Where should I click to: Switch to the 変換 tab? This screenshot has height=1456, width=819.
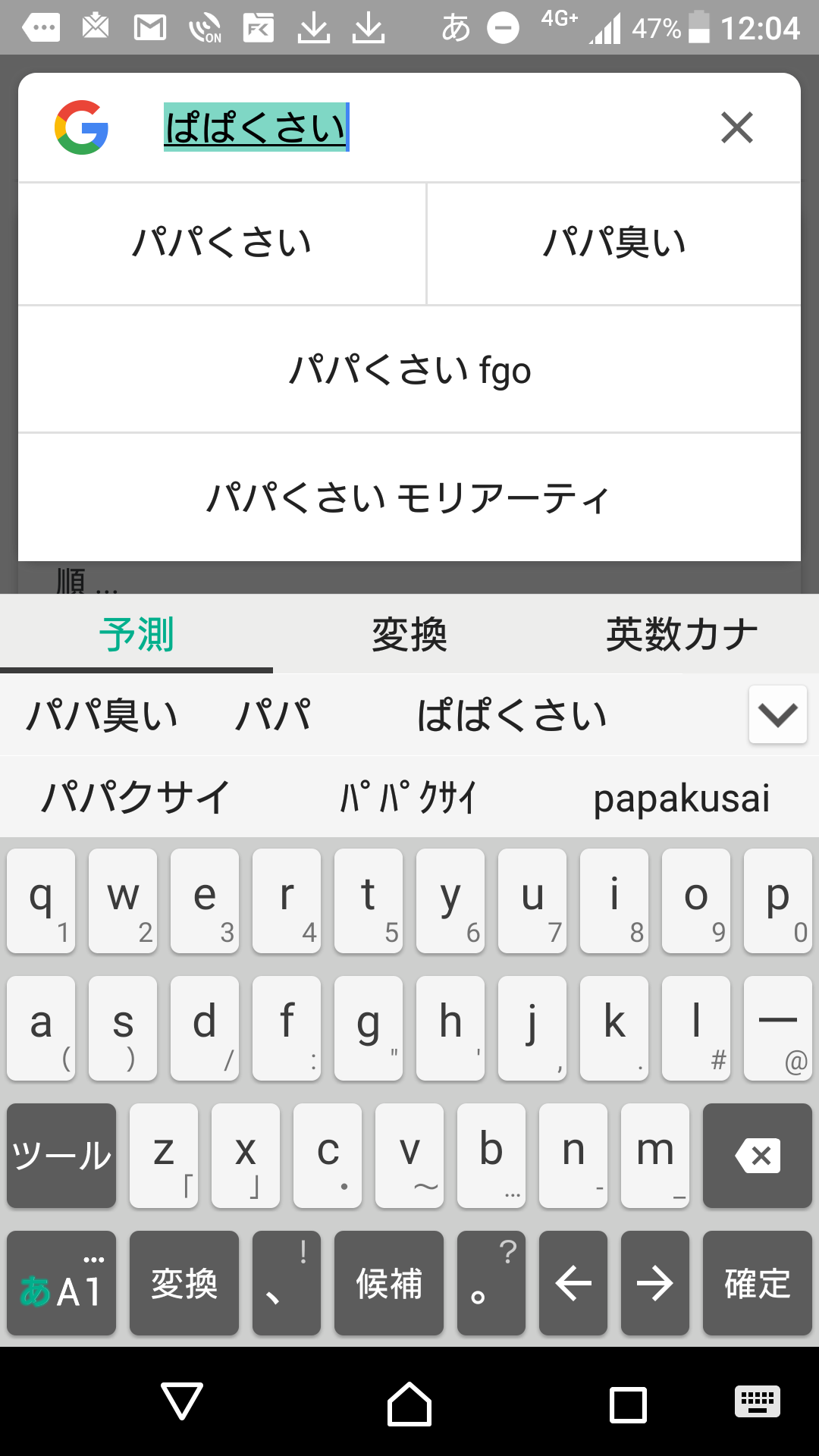pos(409,634)
